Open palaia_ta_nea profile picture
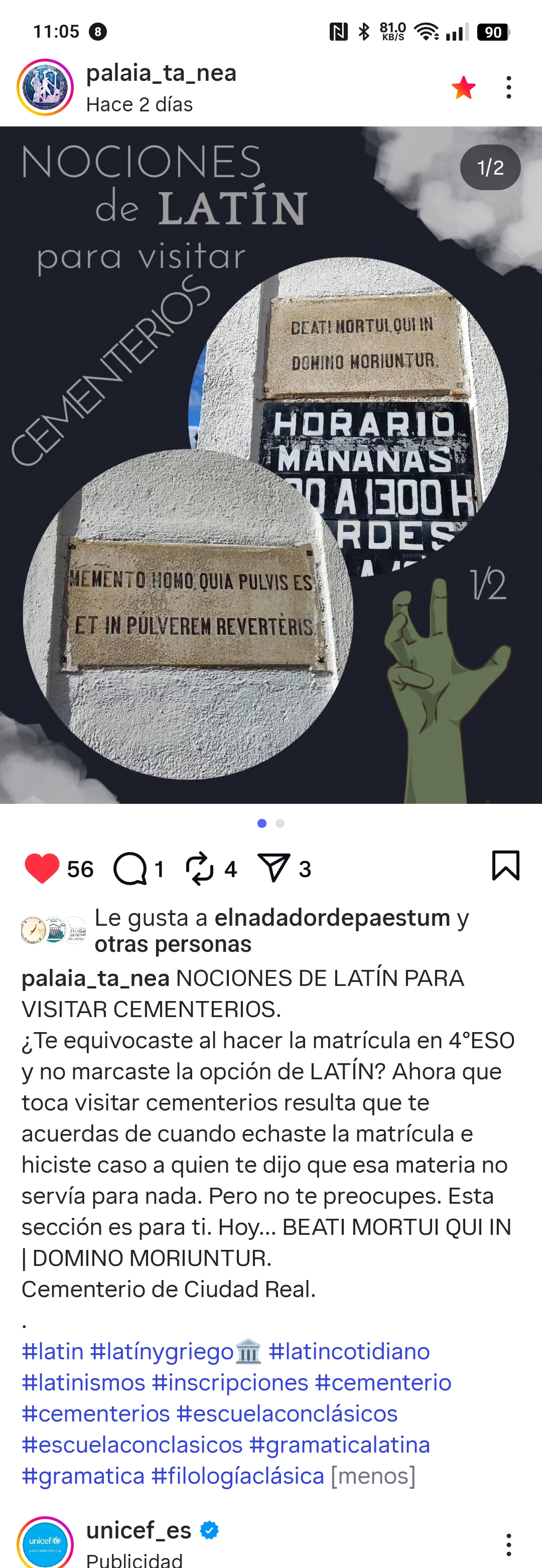This screenshot has height=1568, width=542. [45, 87]
